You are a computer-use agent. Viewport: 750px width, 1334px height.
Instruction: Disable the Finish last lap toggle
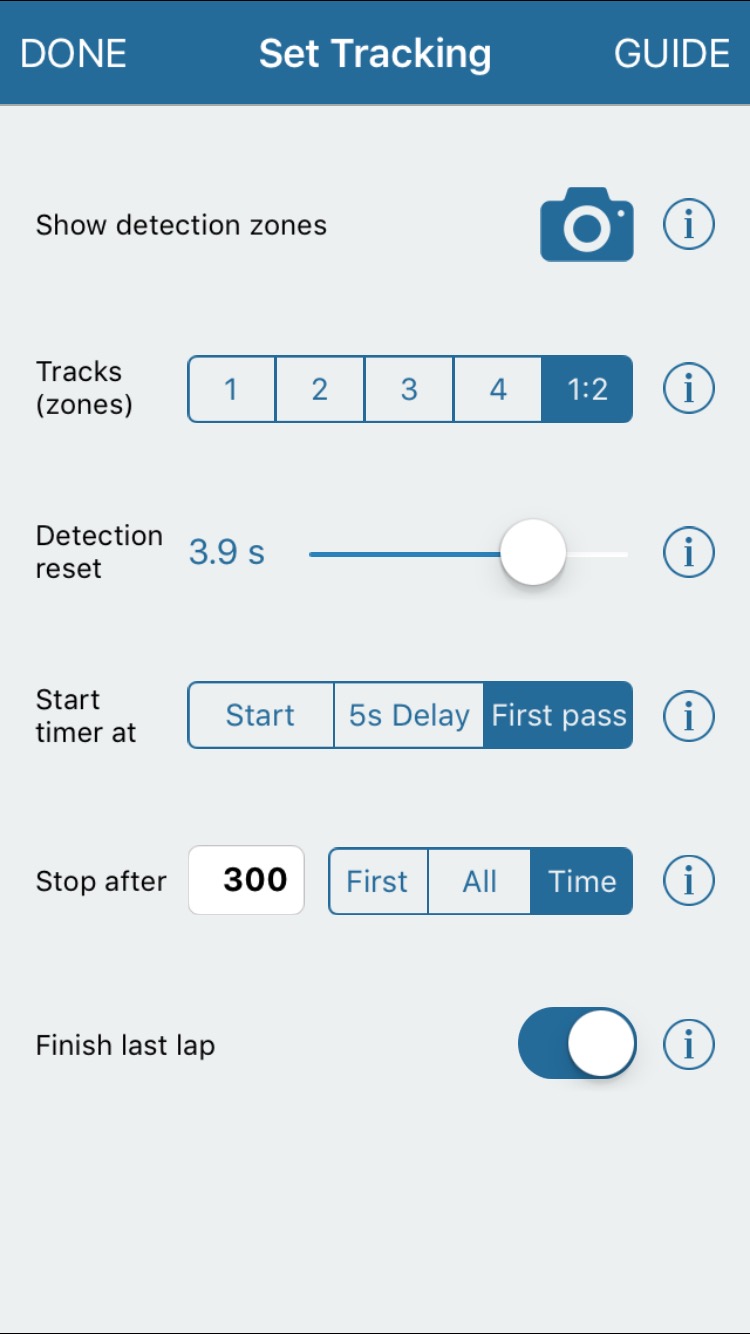[x=577, y=1043]
